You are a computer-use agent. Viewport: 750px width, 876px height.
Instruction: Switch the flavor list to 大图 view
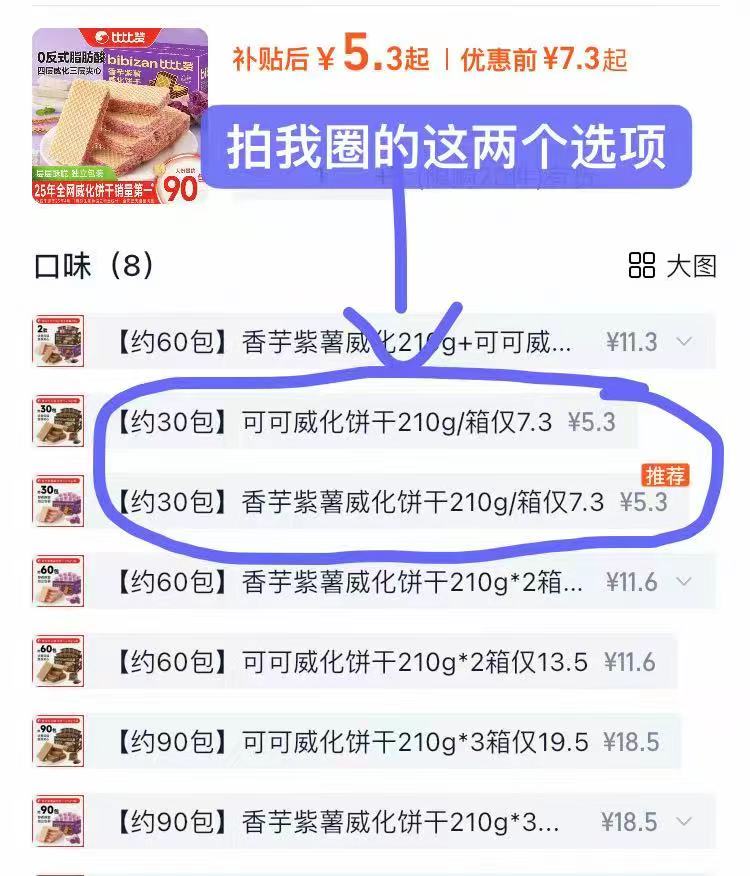673,266
